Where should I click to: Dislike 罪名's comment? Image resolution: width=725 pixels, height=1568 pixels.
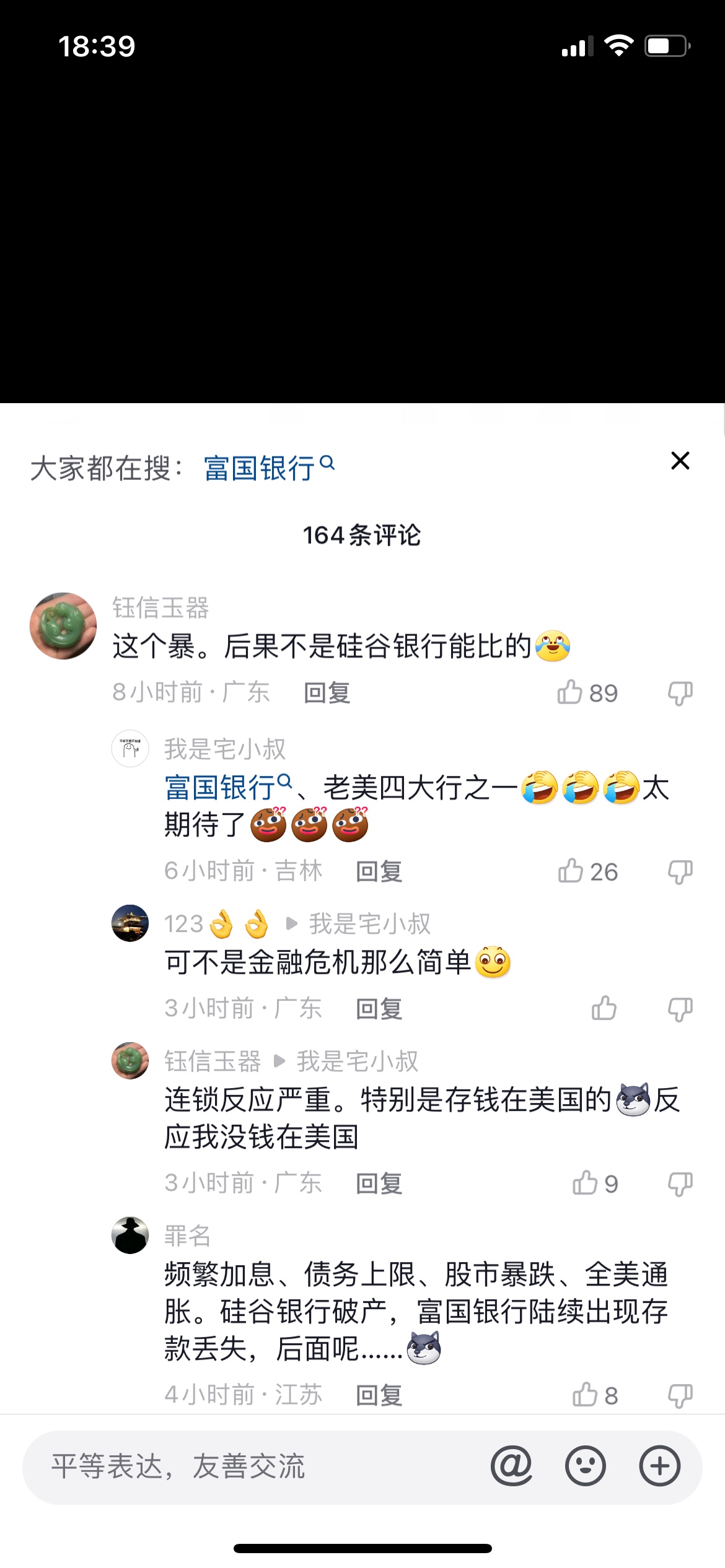[680, 1395]
